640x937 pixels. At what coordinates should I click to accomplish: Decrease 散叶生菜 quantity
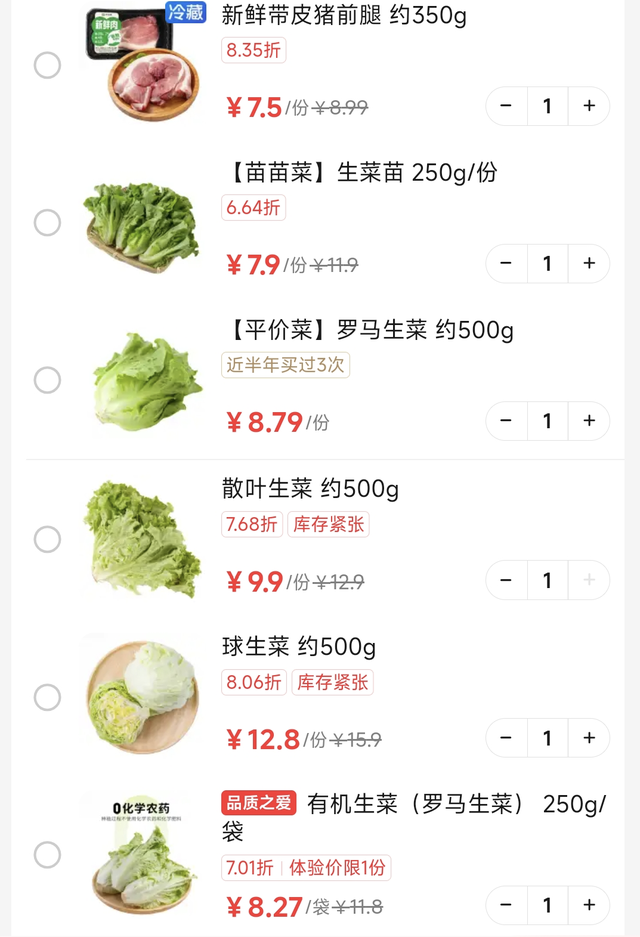(x=506, y=580)
